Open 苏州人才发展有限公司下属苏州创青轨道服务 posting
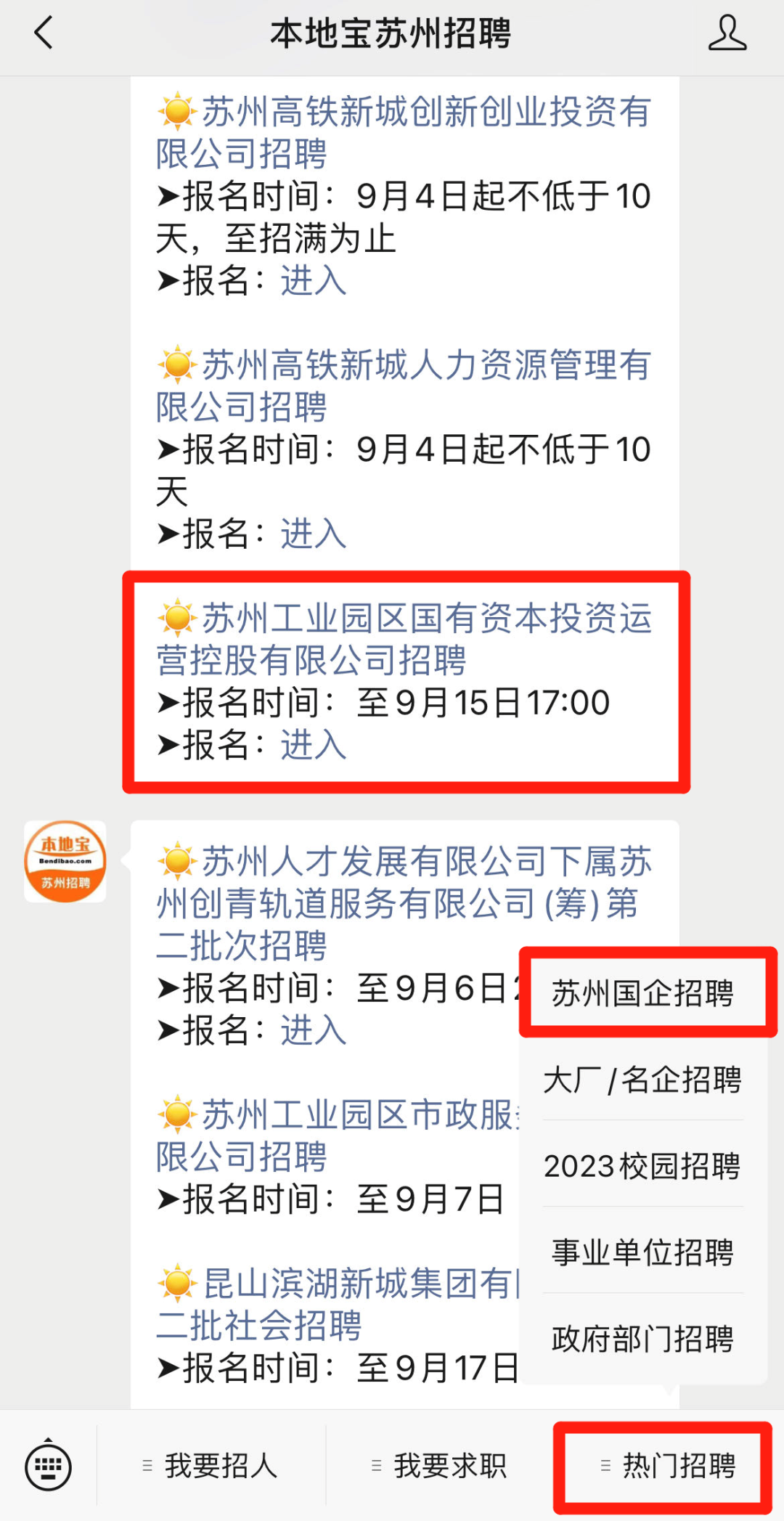This screenshot has width=784, height=1521. (x=404, y=903)
